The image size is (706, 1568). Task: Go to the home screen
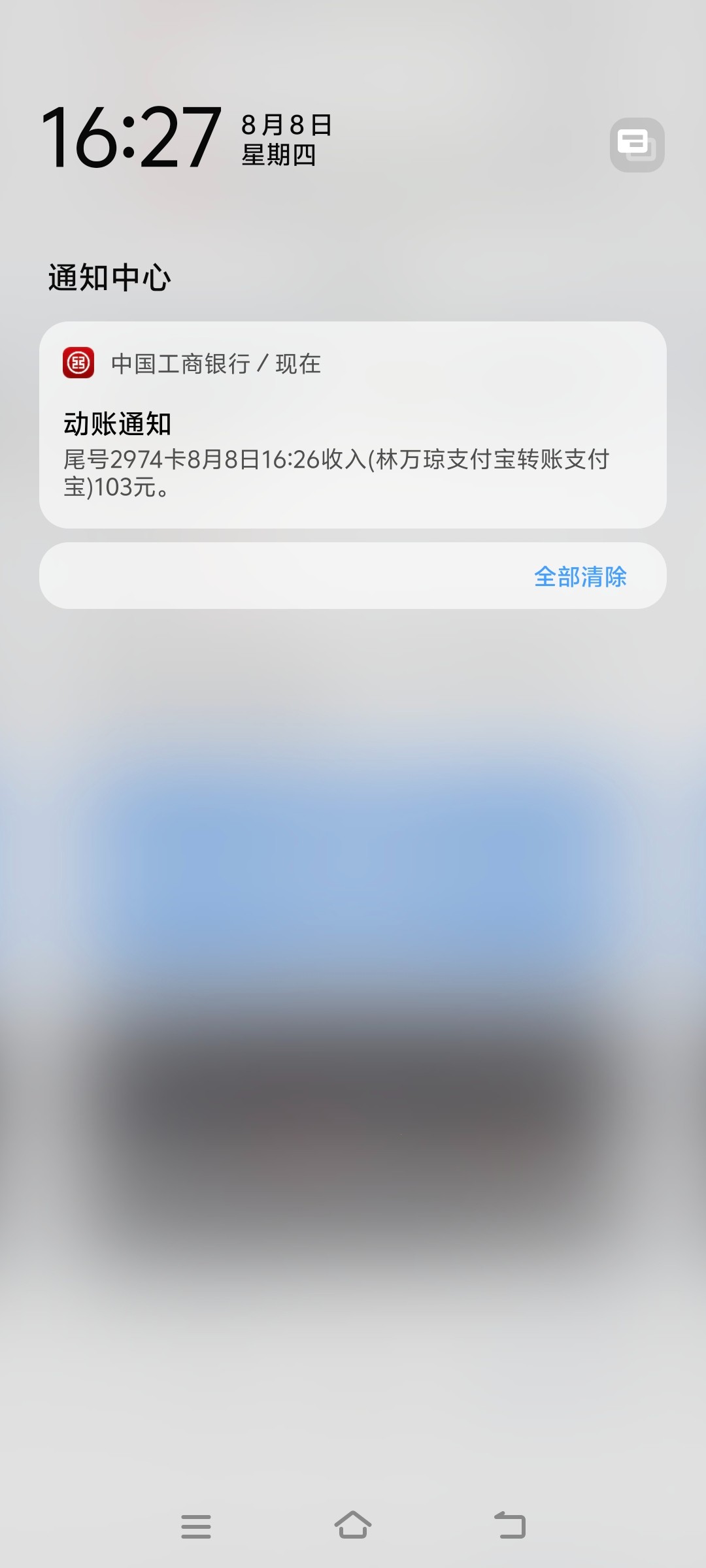tap(353, 1526)
